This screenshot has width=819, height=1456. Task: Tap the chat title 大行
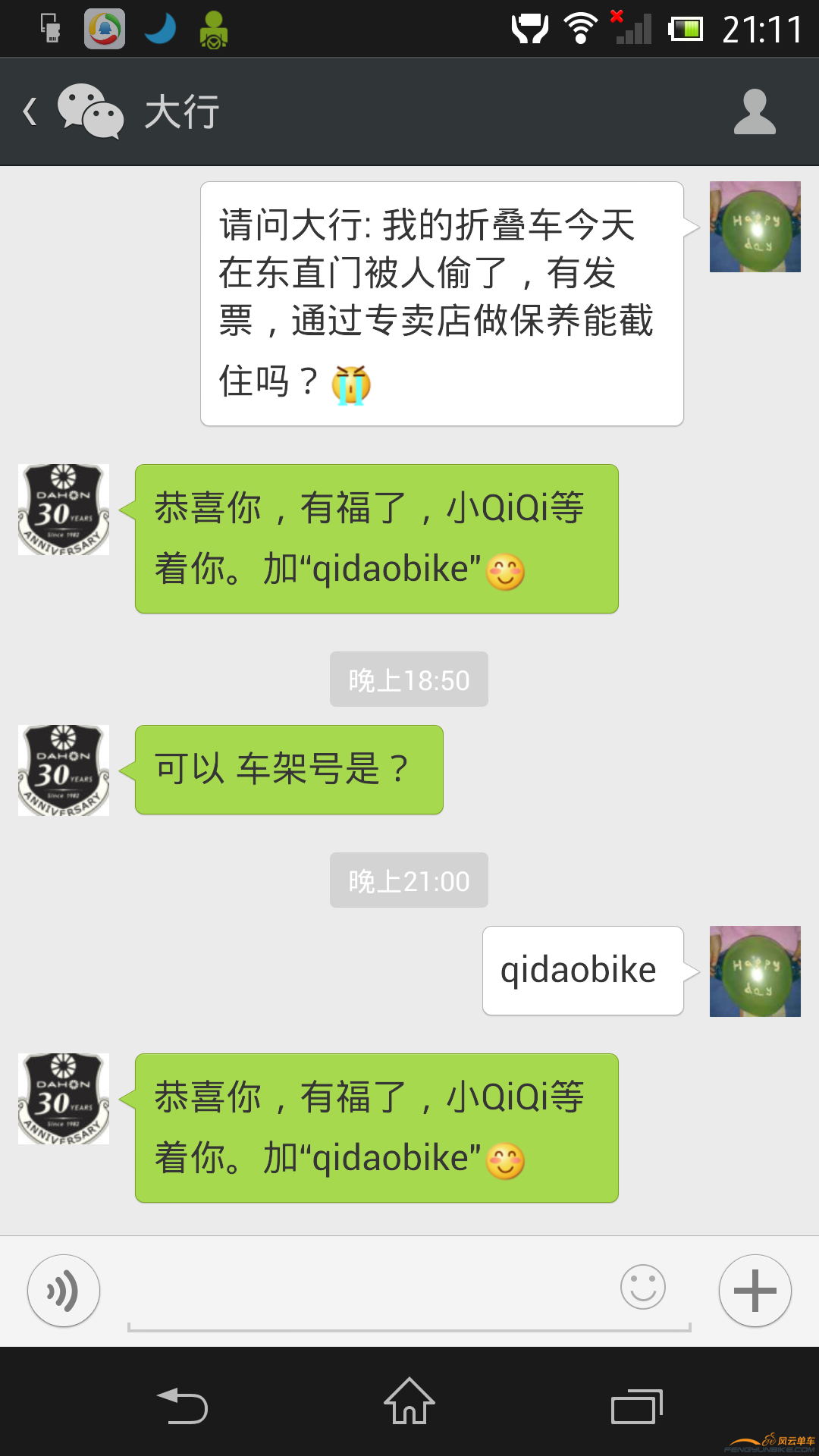pyautogui.click(x=180, y=112)
